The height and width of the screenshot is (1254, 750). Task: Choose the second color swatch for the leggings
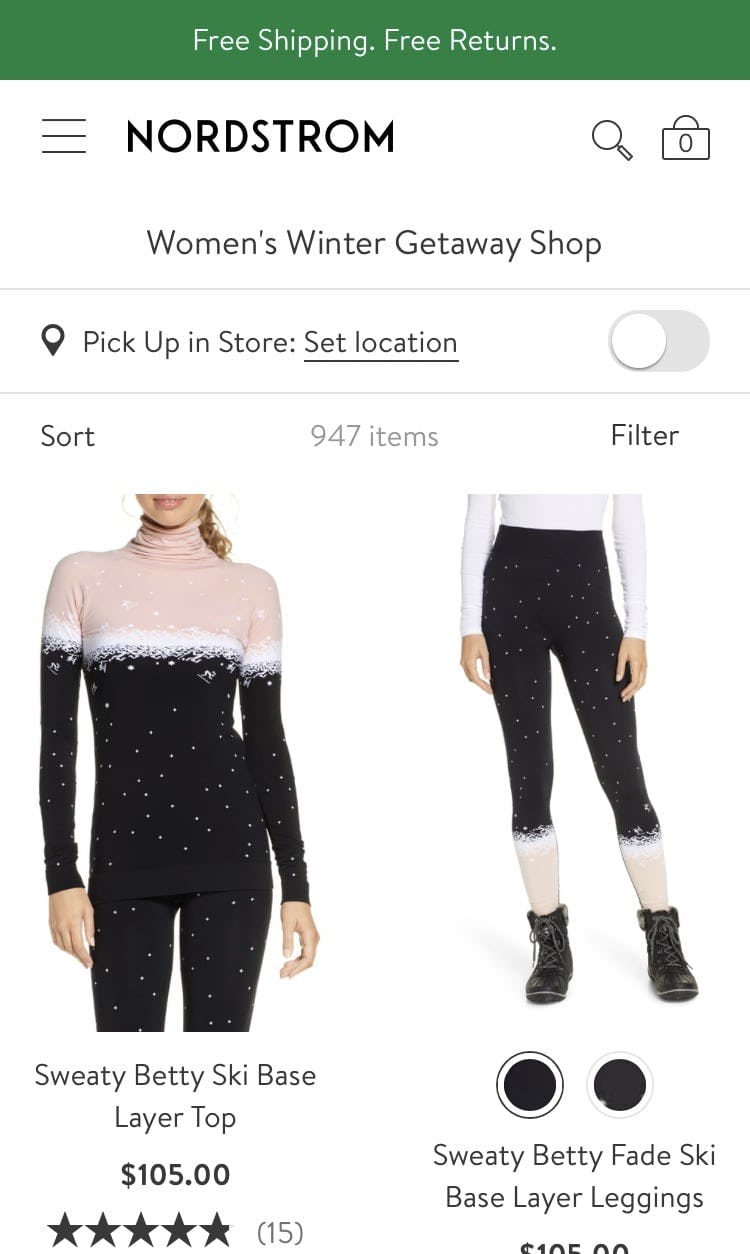pyautogui.click(x=619, y=1085)
